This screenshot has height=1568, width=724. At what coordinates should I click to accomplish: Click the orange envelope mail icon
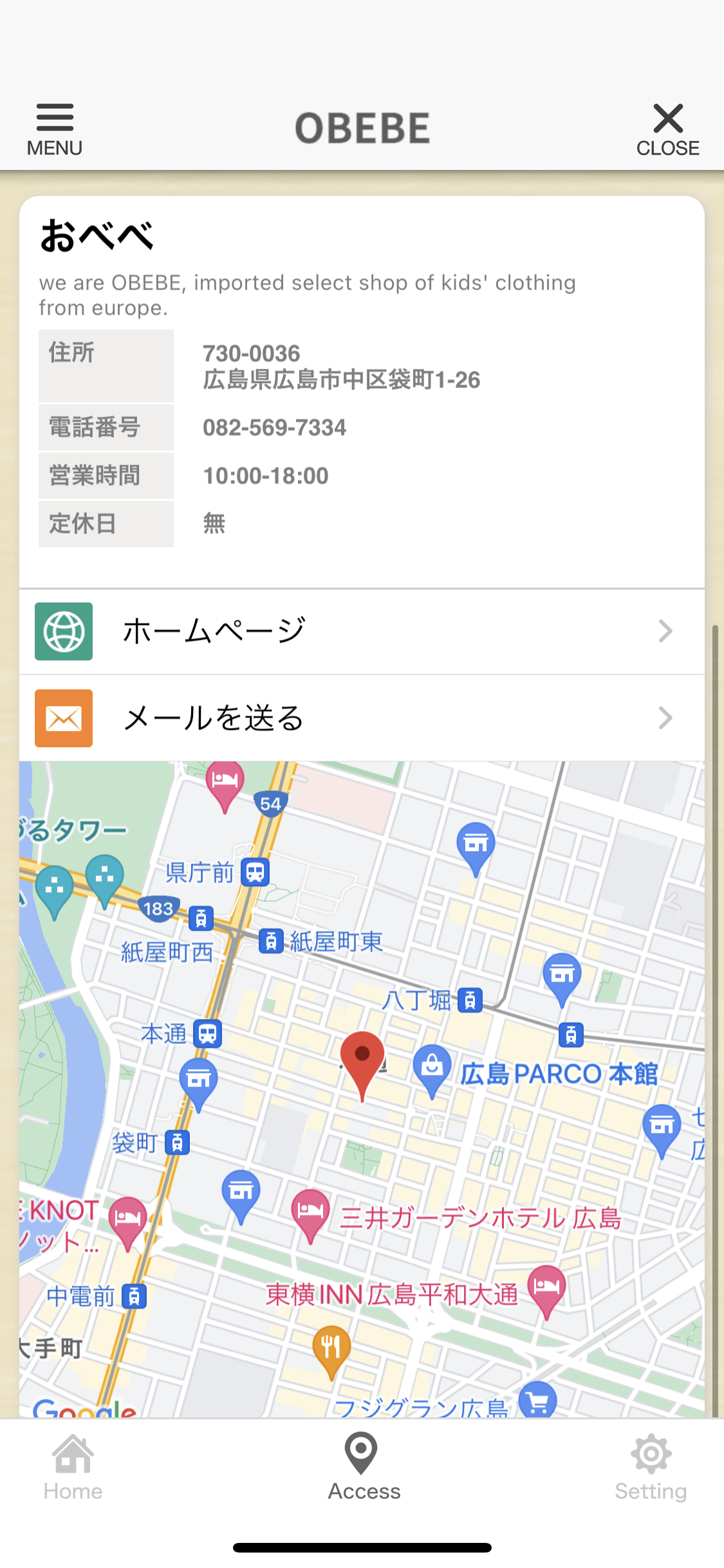click(x=63, y=718)
